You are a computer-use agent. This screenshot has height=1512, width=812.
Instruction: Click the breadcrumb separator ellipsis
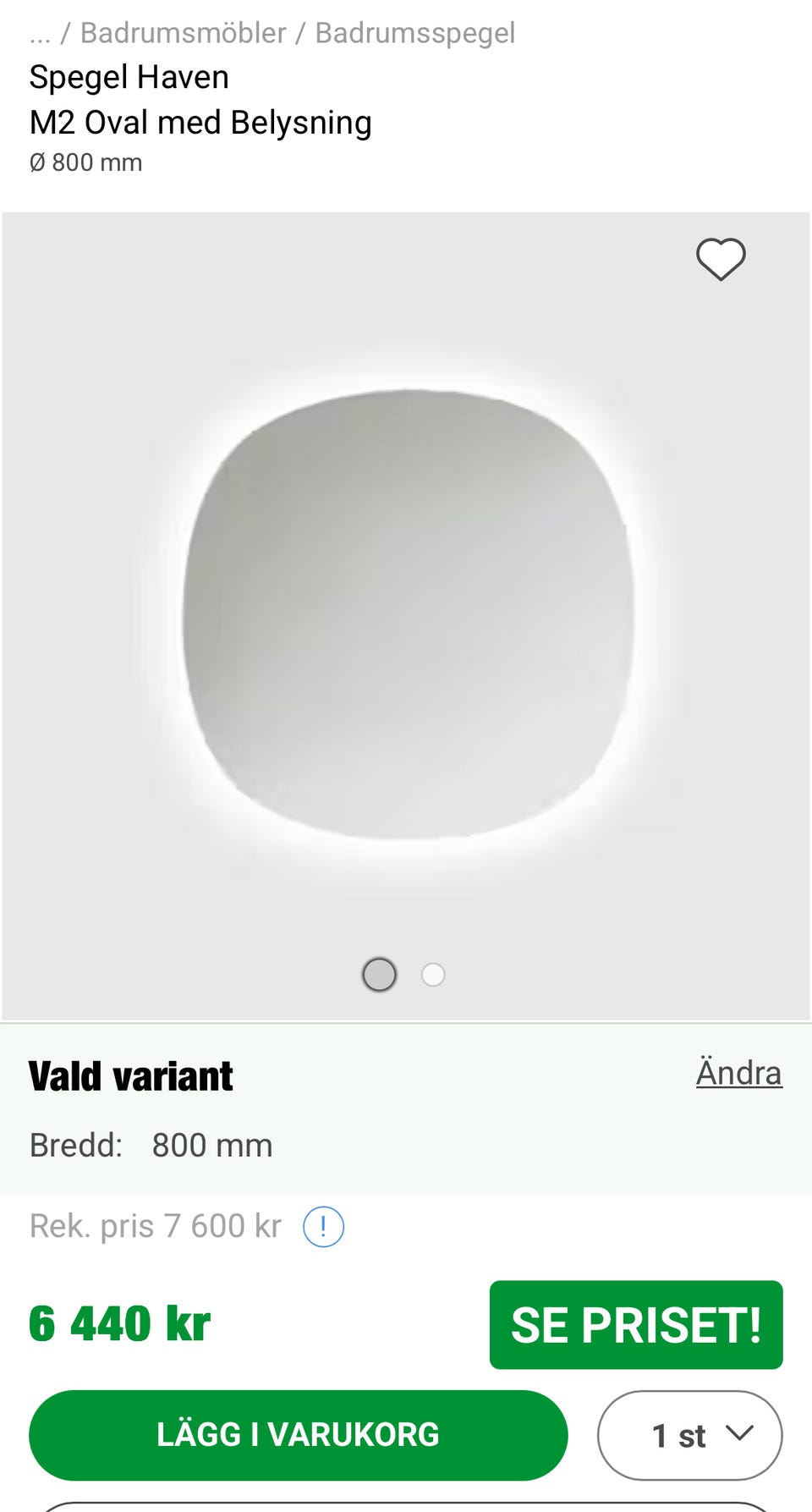41,32
